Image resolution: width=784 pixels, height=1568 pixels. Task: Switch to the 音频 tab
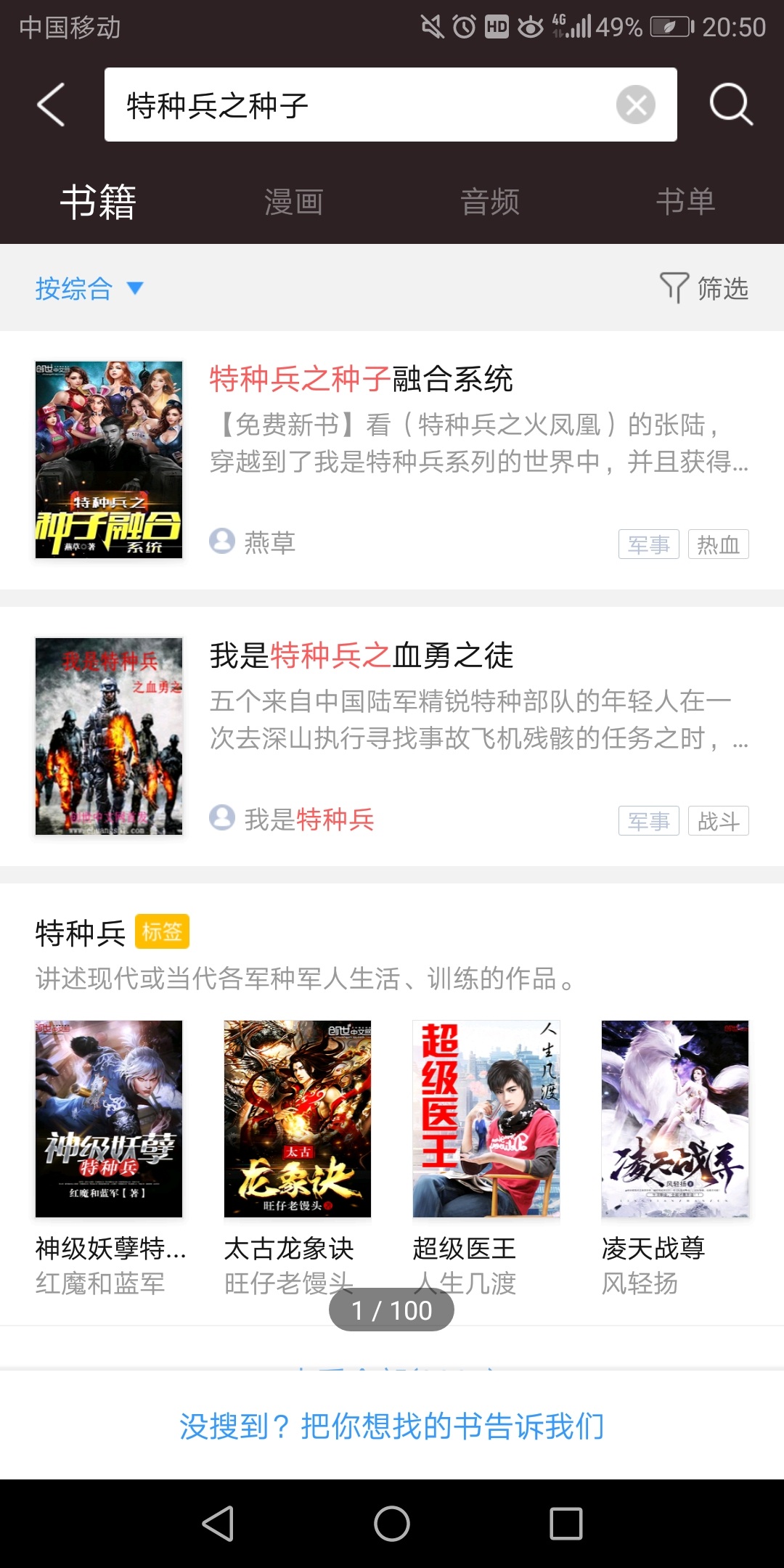pos(490,202)
